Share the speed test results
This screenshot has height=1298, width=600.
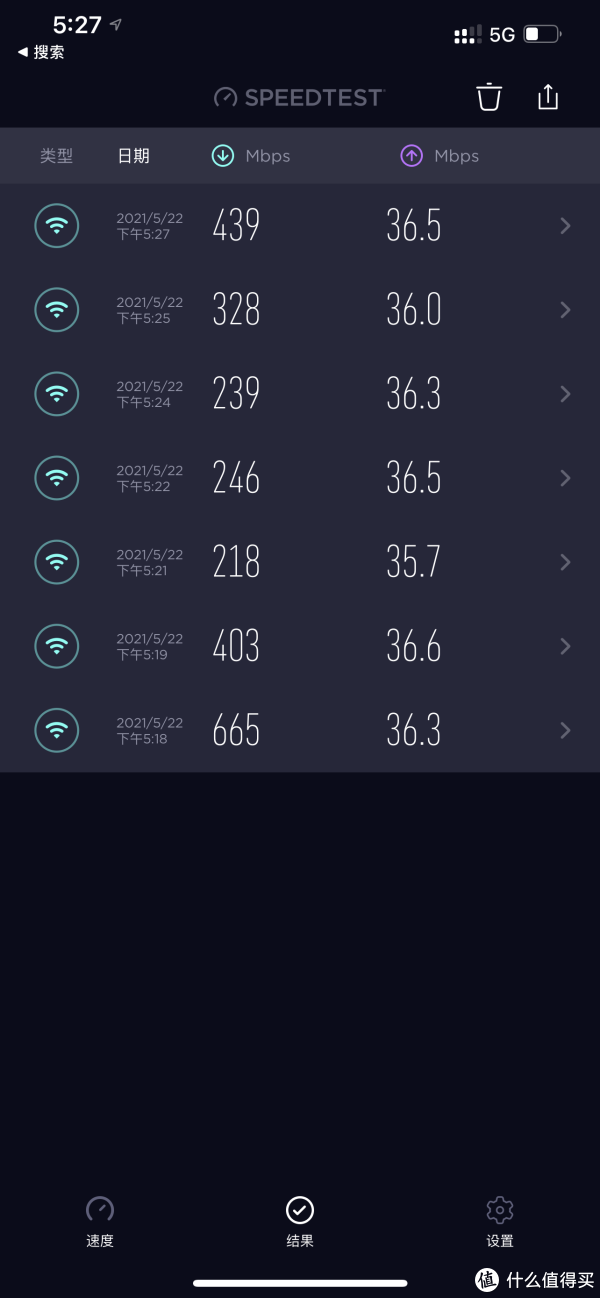548,97
